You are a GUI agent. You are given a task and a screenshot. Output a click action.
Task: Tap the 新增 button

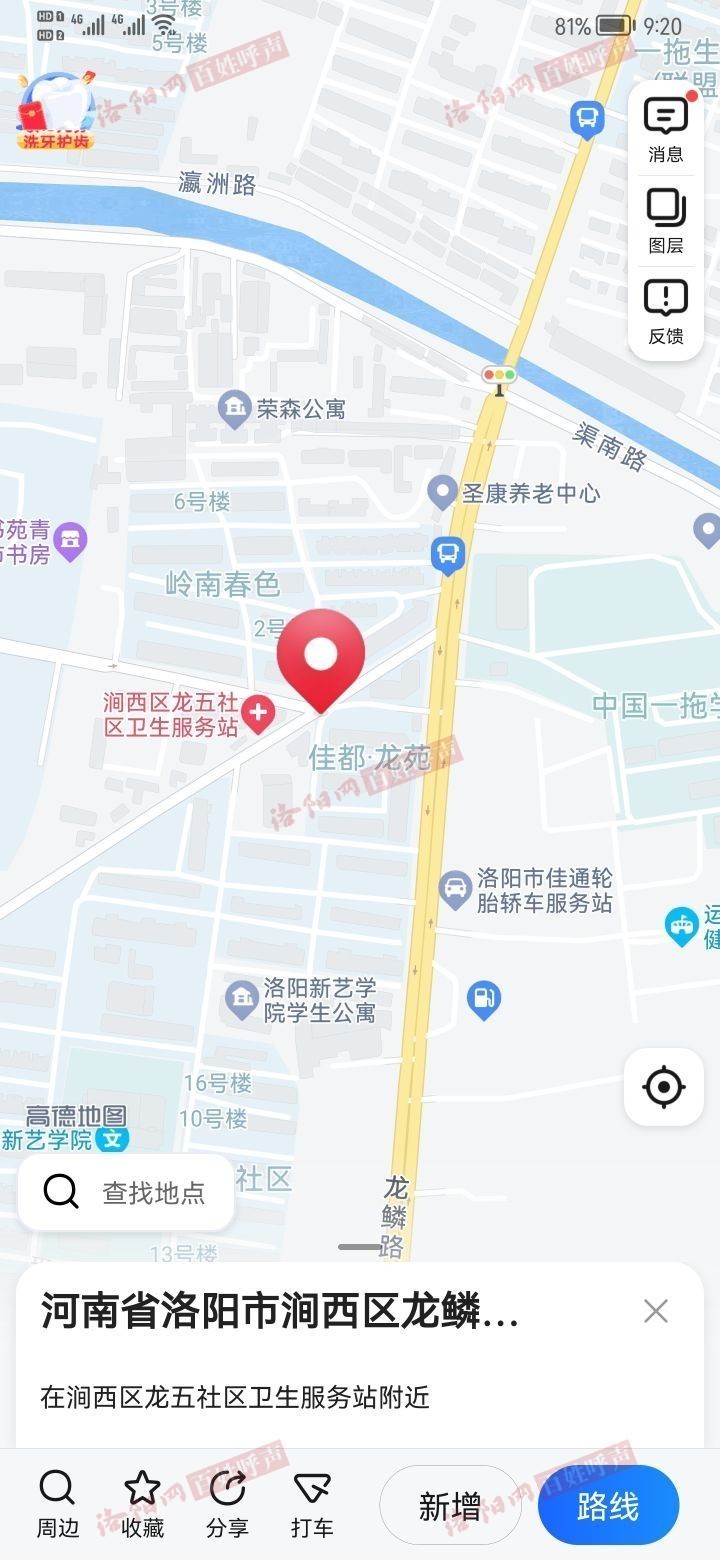[x=450, y=1506]
